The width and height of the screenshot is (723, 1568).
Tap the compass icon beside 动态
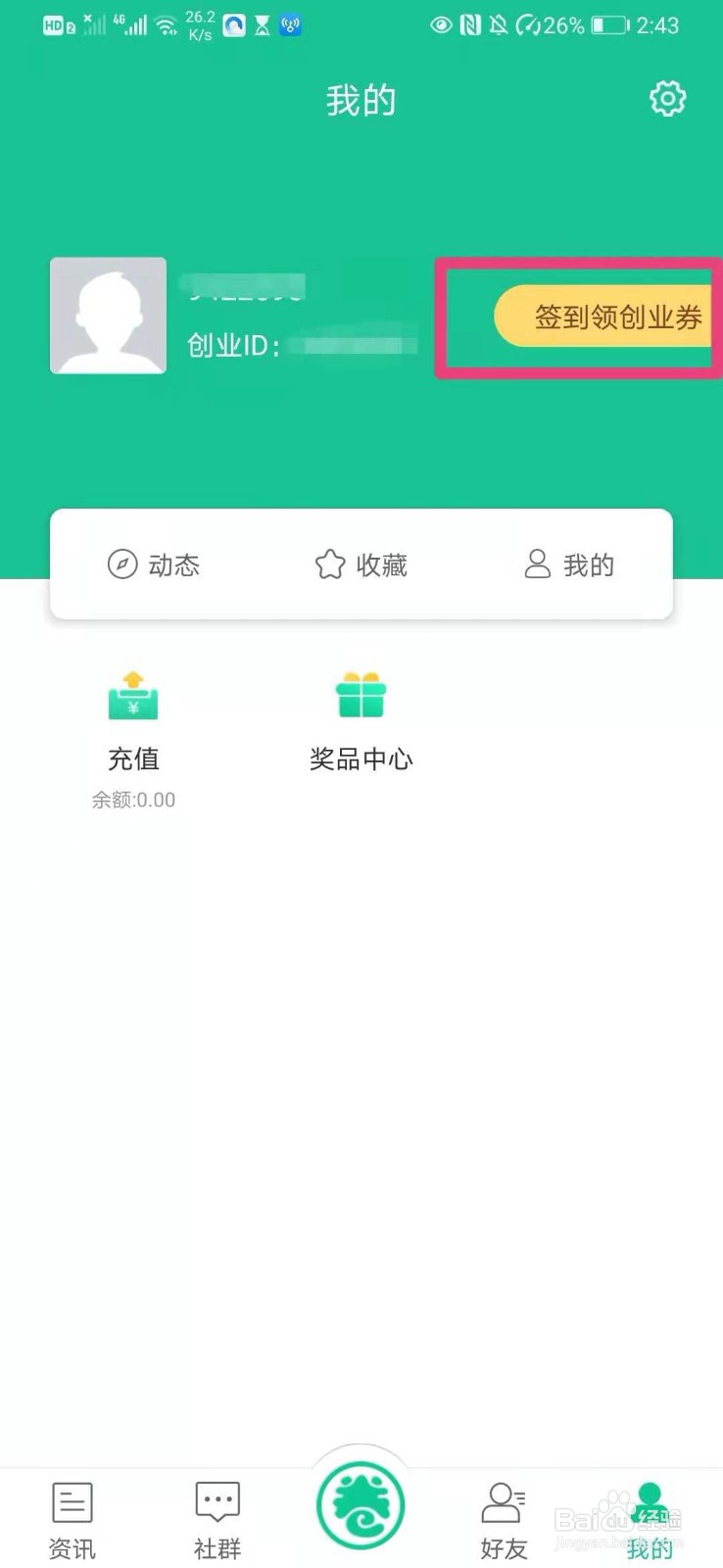click(121, 564)
